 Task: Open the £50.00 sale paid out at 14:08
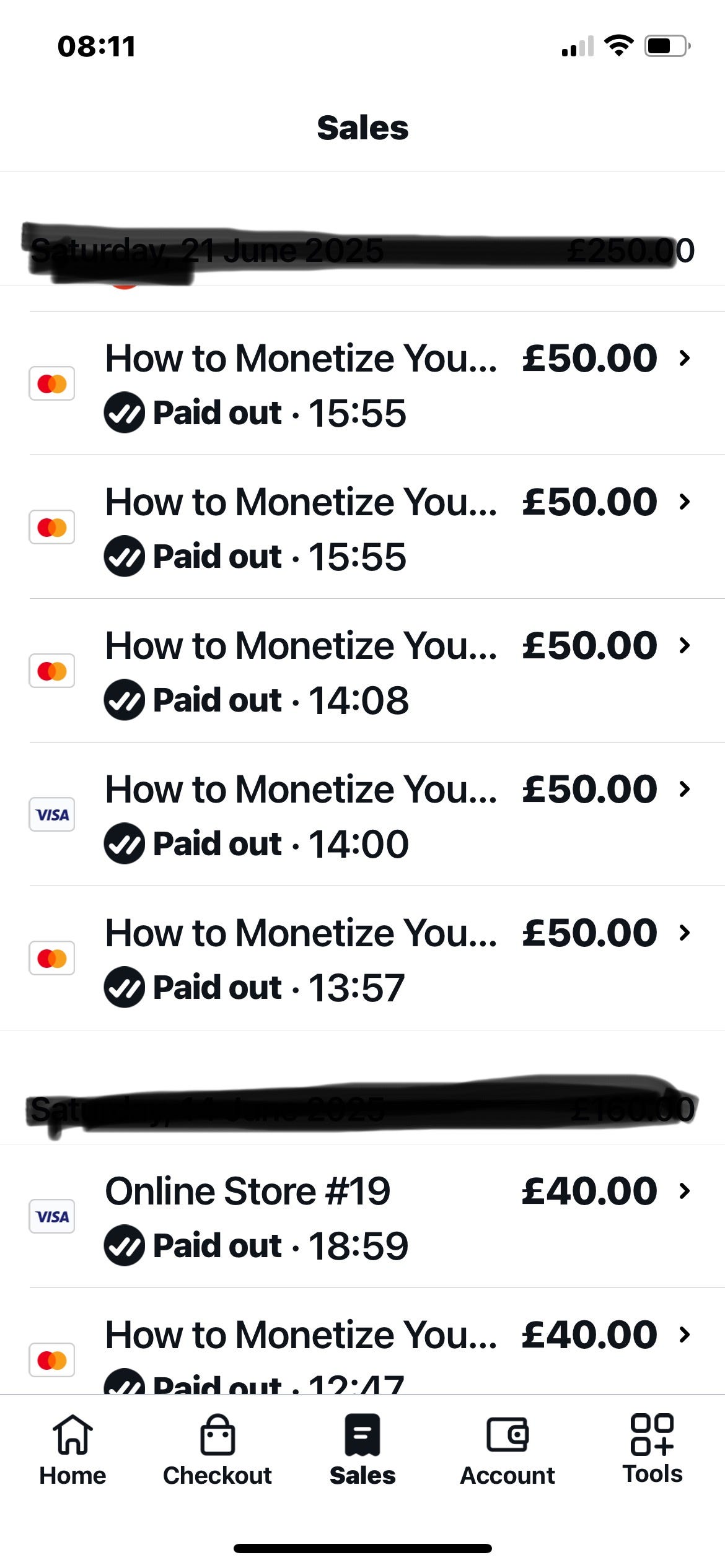click(x=362, y=671)
